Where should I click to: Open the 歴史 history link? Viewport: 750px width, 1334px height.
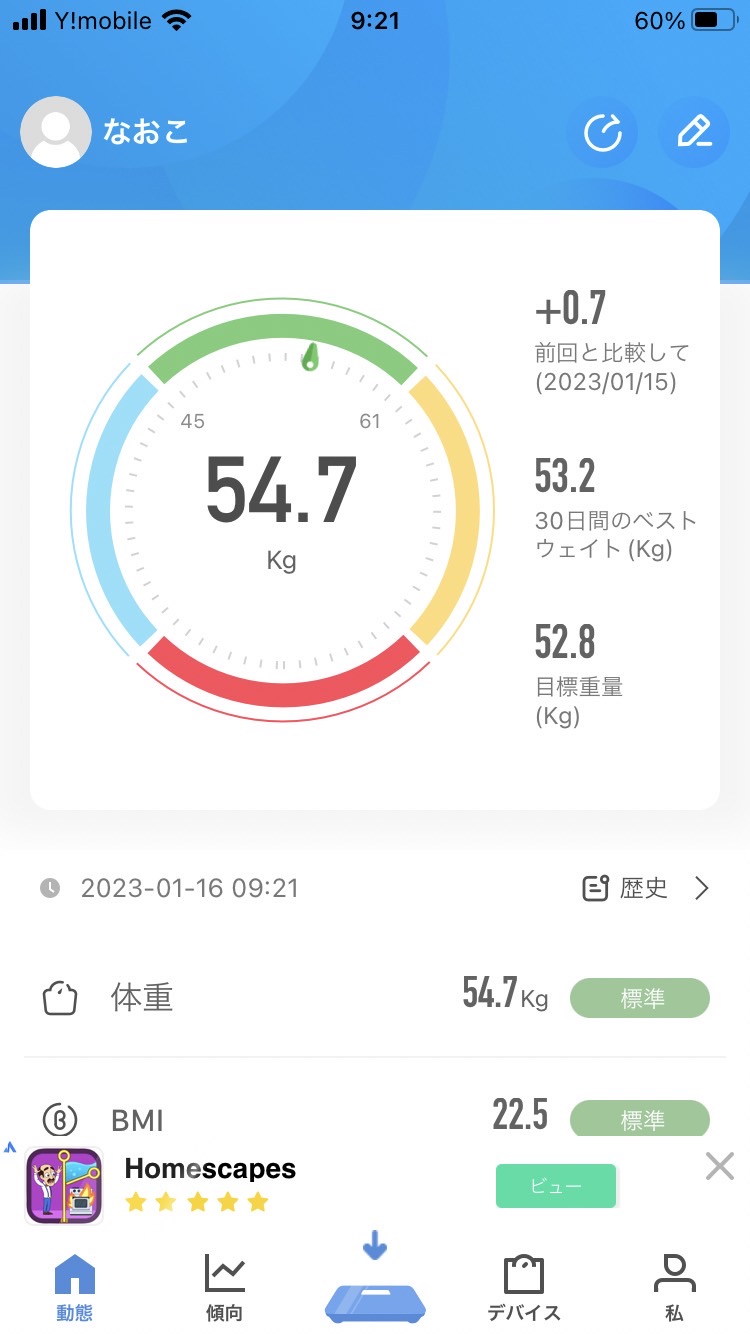pyautogui.click(x=645, y=888)
